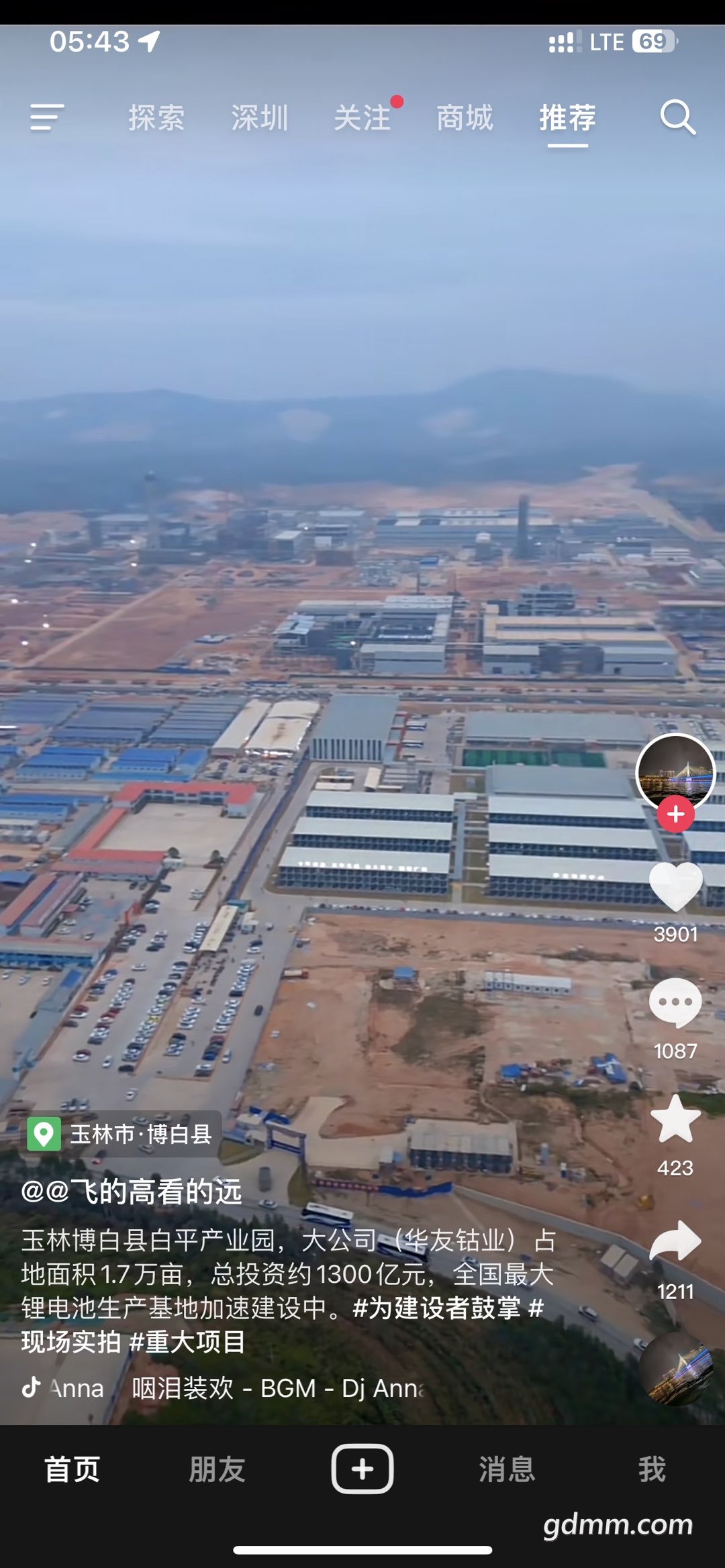This screenshot has height=1568, width=725.
Task: Go to the 商城 tab
Action: point(465,118)
